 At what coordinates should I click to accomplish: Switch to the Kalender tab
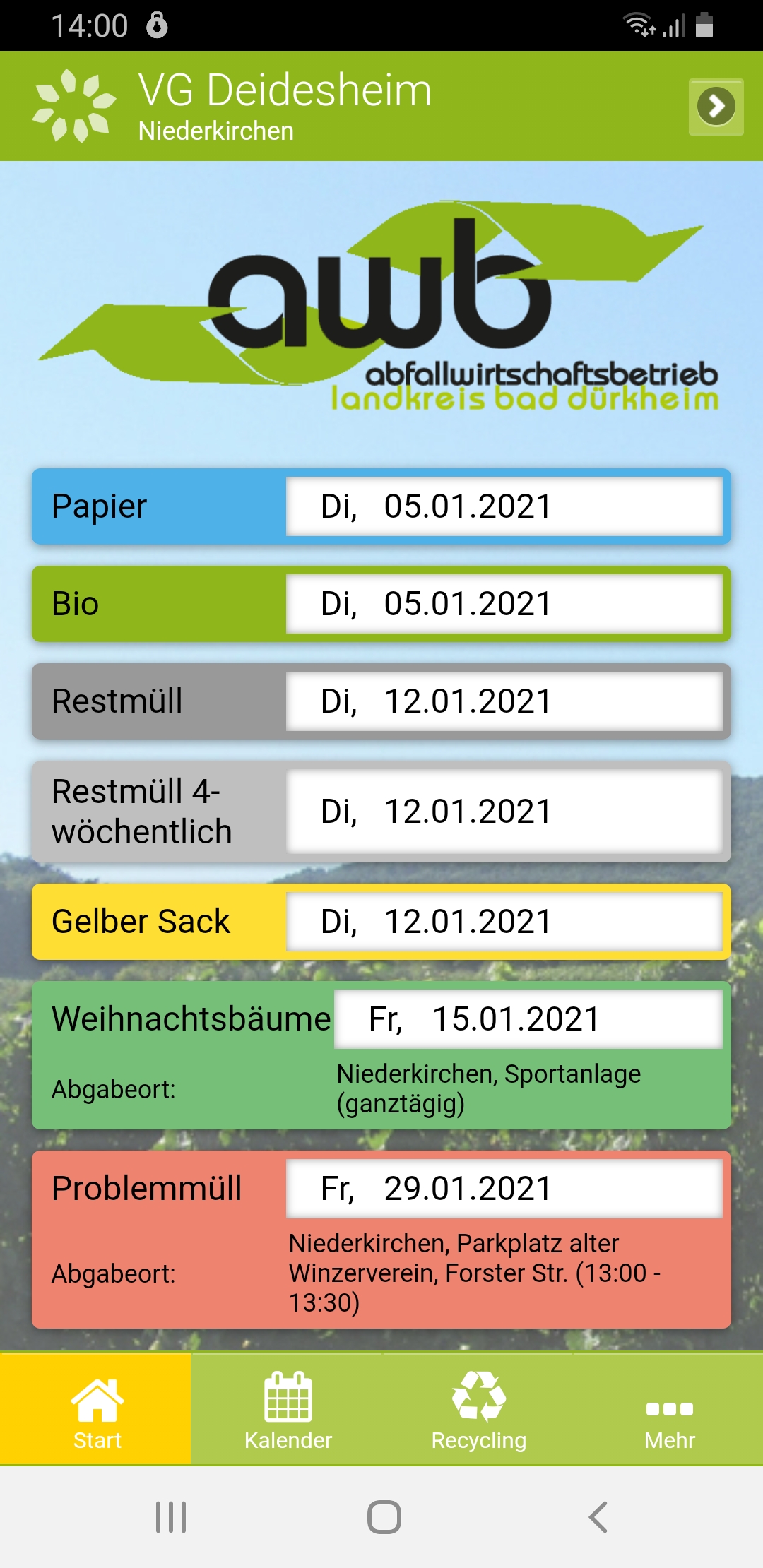[x=288, y=1409]
